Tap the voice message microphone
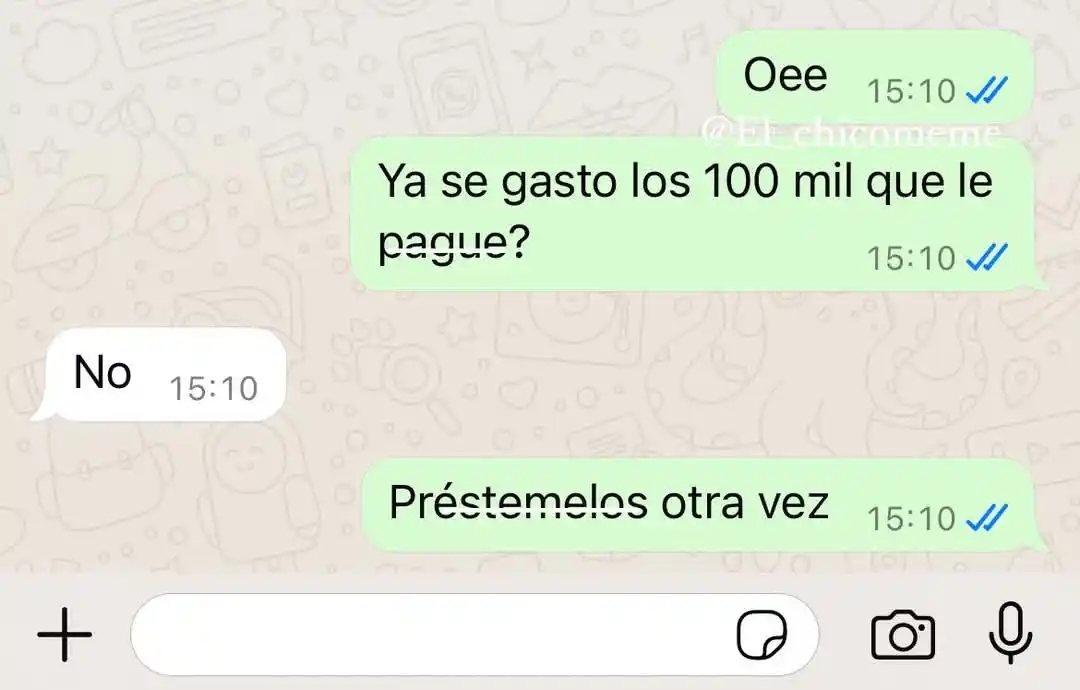 click(x=1010, y=633)
